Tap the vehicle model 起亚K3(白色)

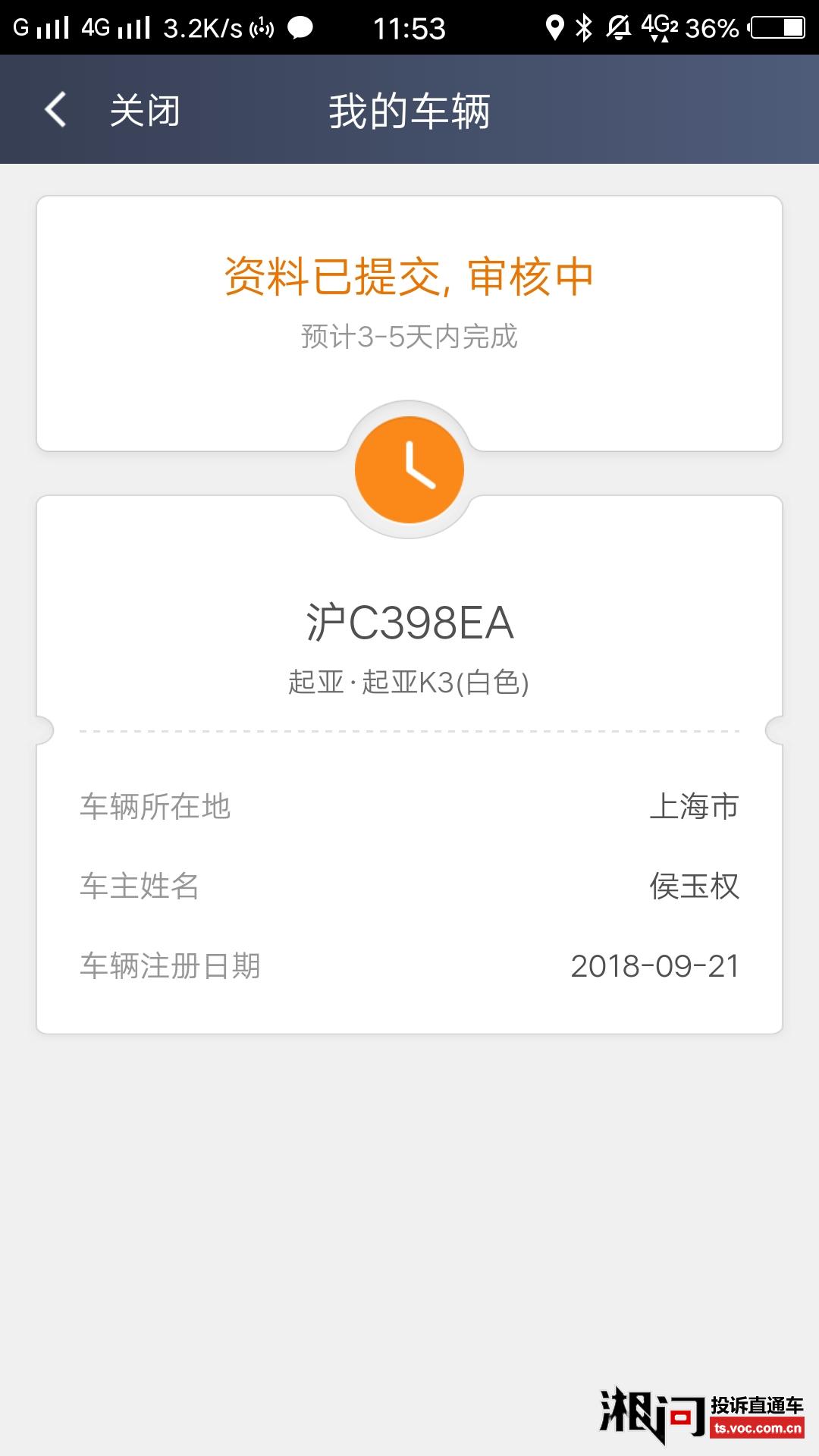click(x=409, y=682)
